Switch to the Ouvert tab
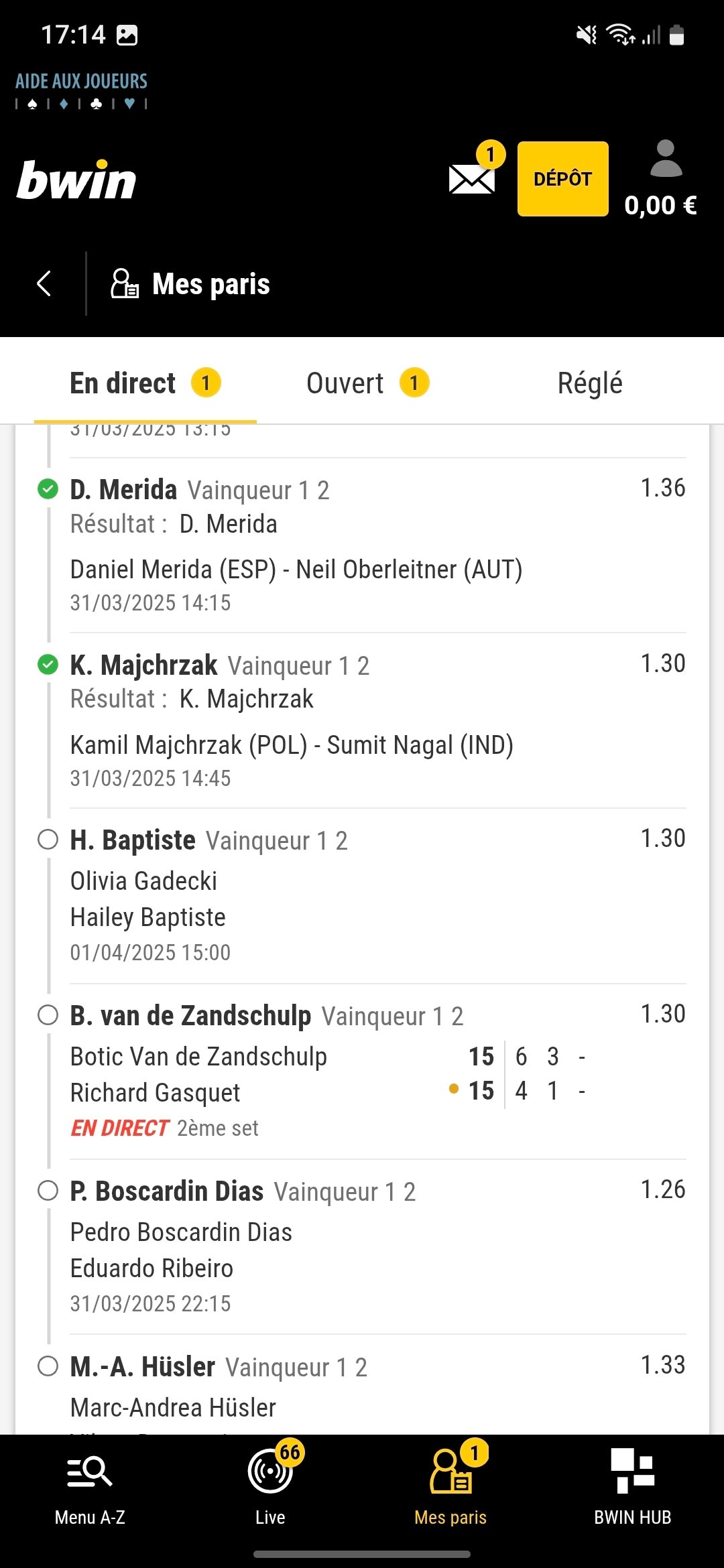724x1568 pixels. (x=367, y=383)
